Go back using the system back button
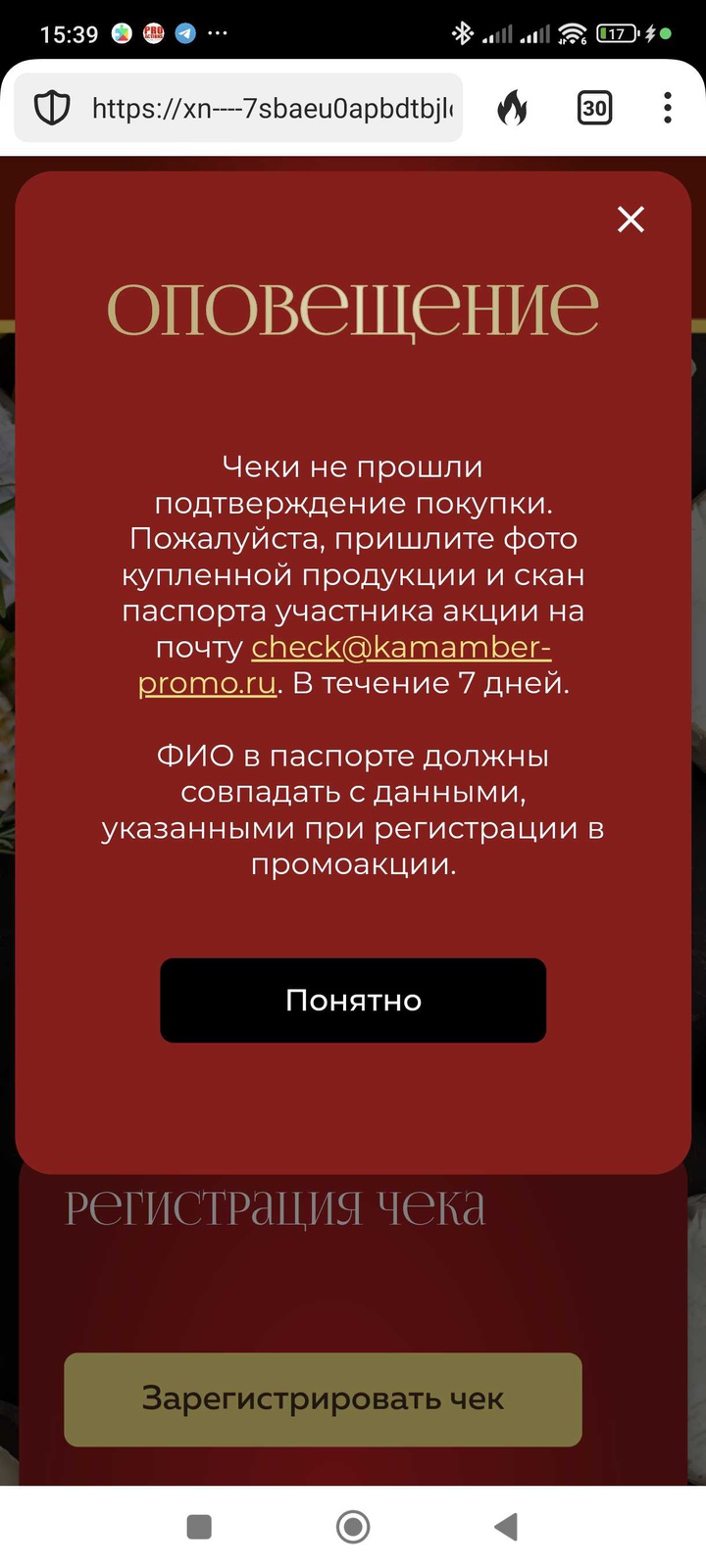Image resolution: width=706 pixels, height=1568 pixels. (506, 1526)
